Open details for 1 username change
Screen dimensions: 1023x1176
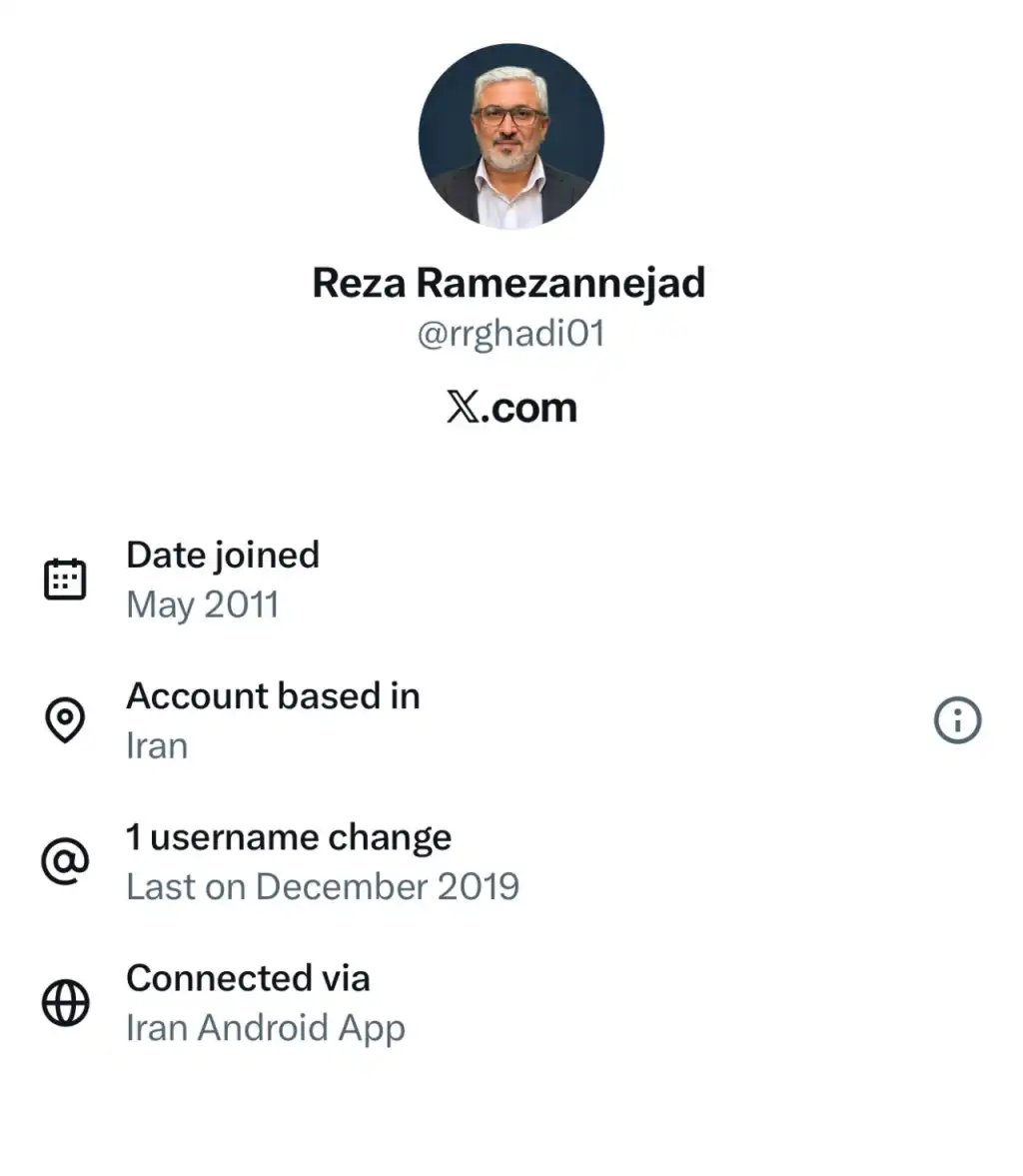point(288,837)
